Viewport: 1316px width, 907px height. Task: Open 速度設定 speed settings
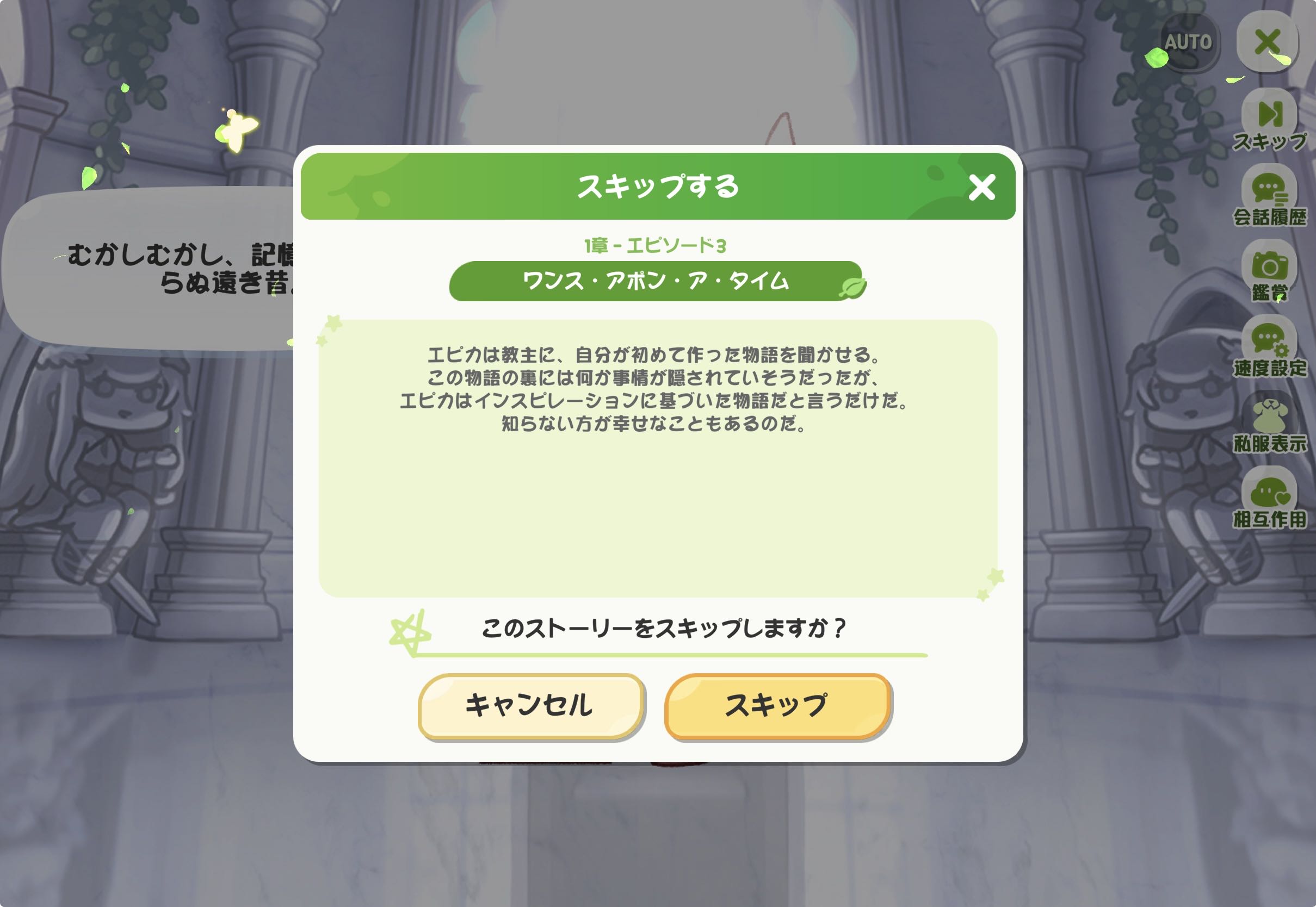1270,347
